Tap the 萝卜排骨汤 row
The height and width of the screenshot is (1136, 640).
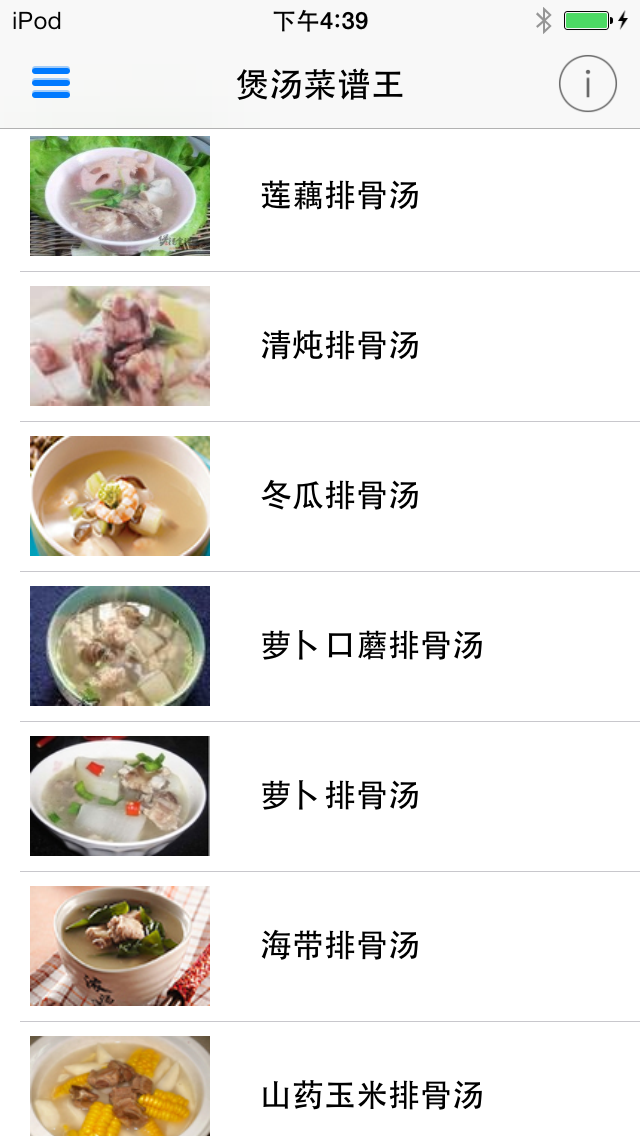[340, 796]
